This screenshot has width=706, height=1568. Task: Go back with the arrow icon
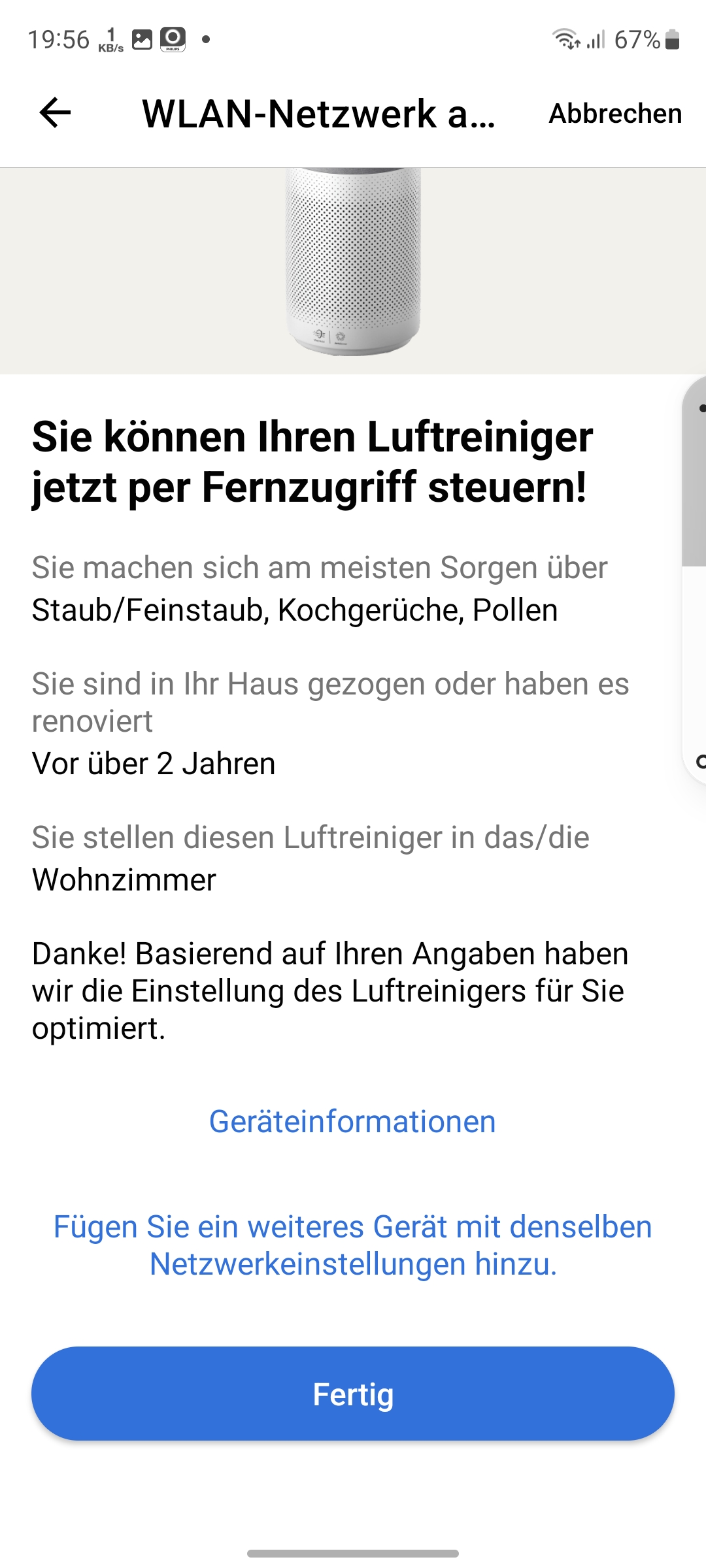pyautogui.click(x=55, y=113)
